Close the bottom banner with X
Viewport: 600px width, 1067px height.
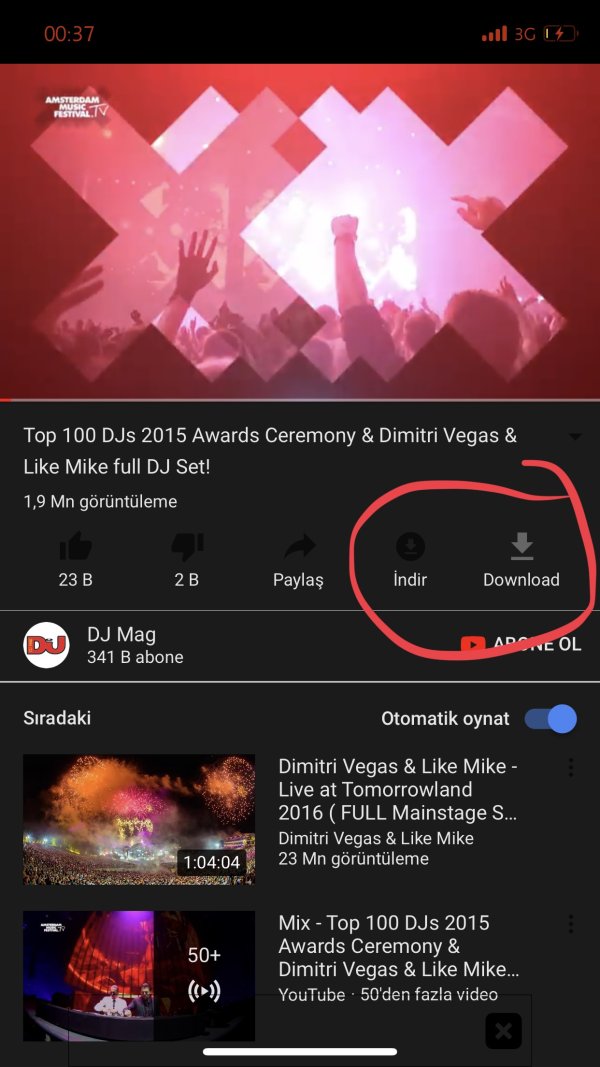click(503, 1031)
